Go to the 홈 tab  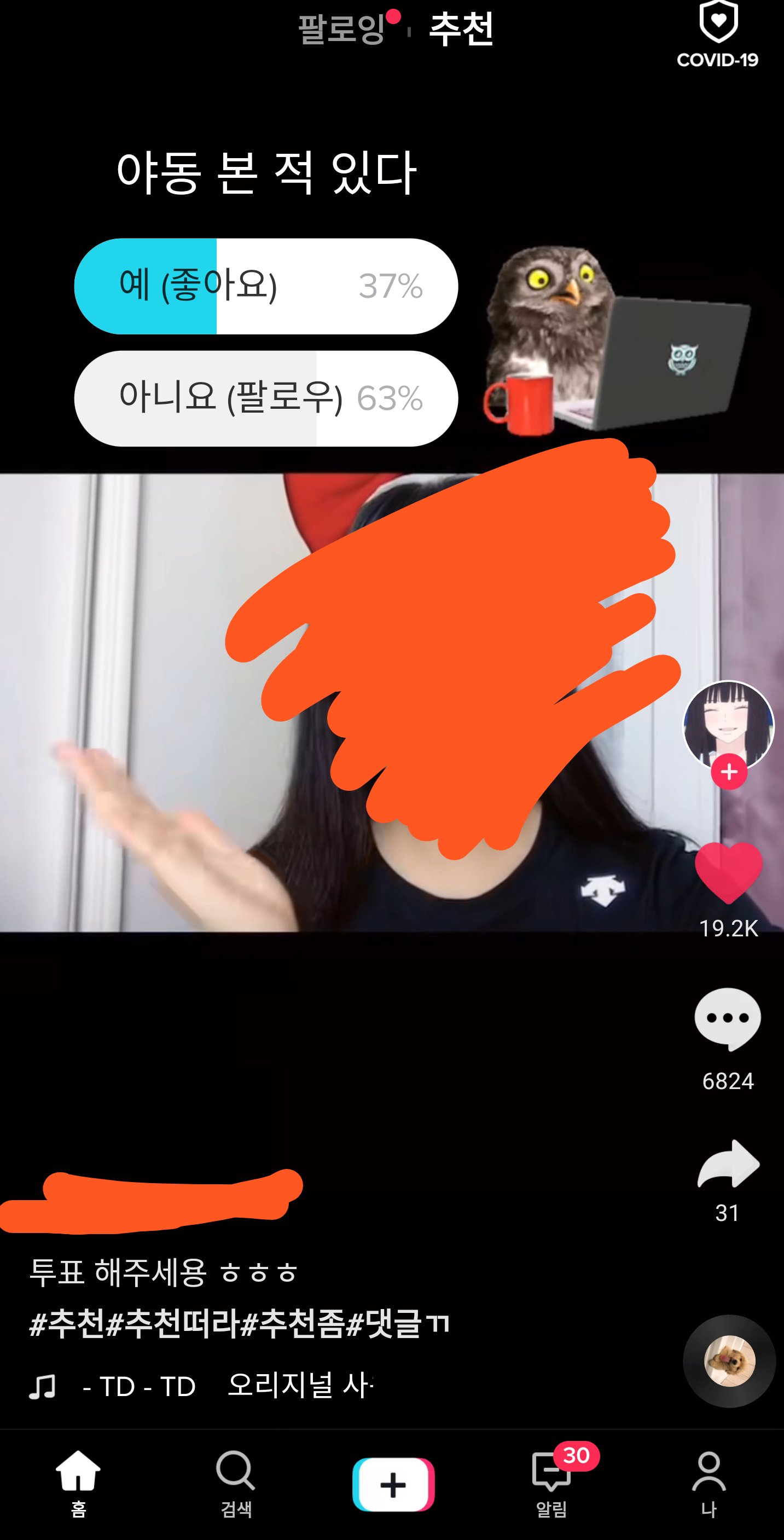pyautogui.click(x=78, y=1483)
